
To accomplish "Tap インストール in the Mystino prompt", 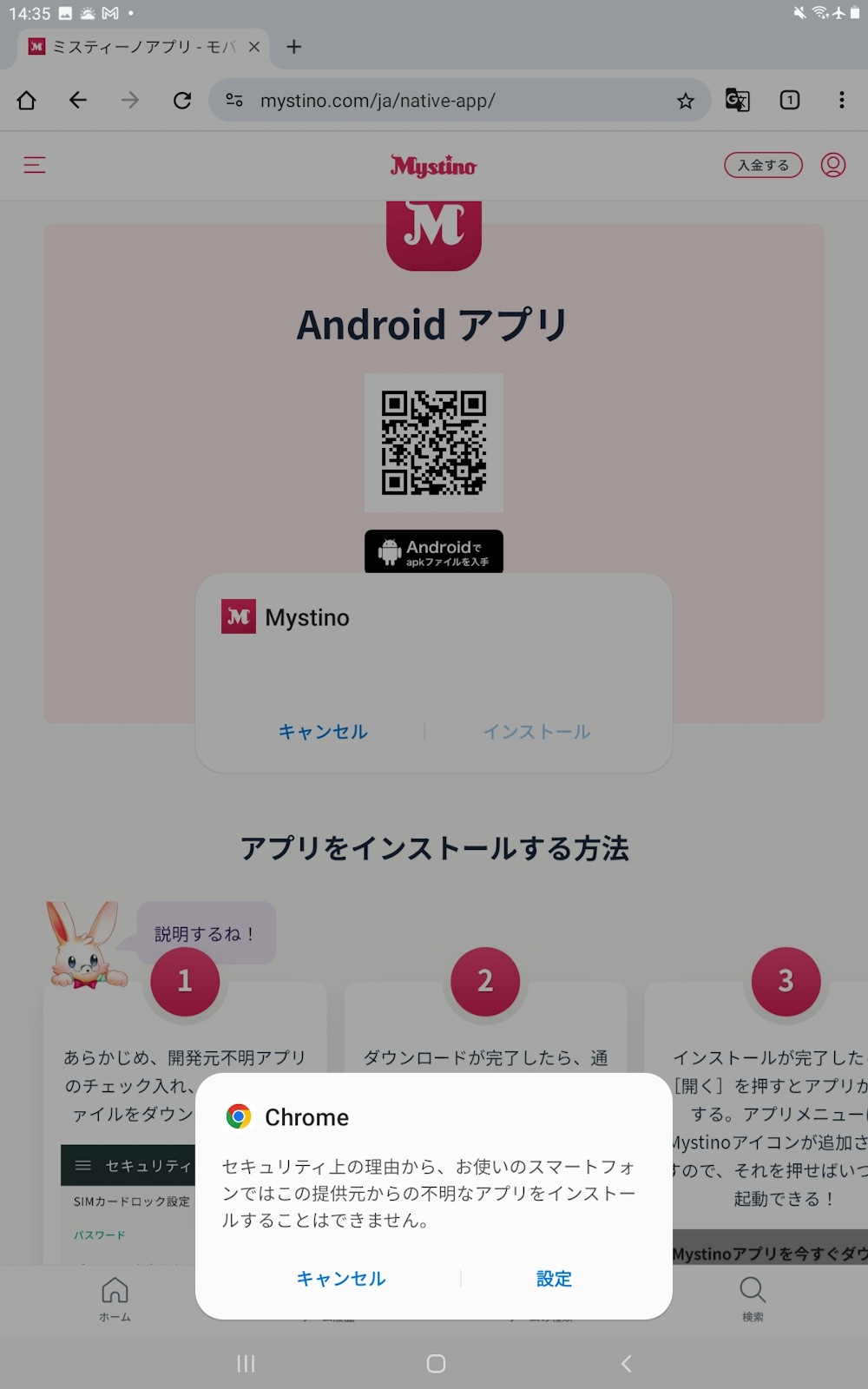I will pos(536,732).
